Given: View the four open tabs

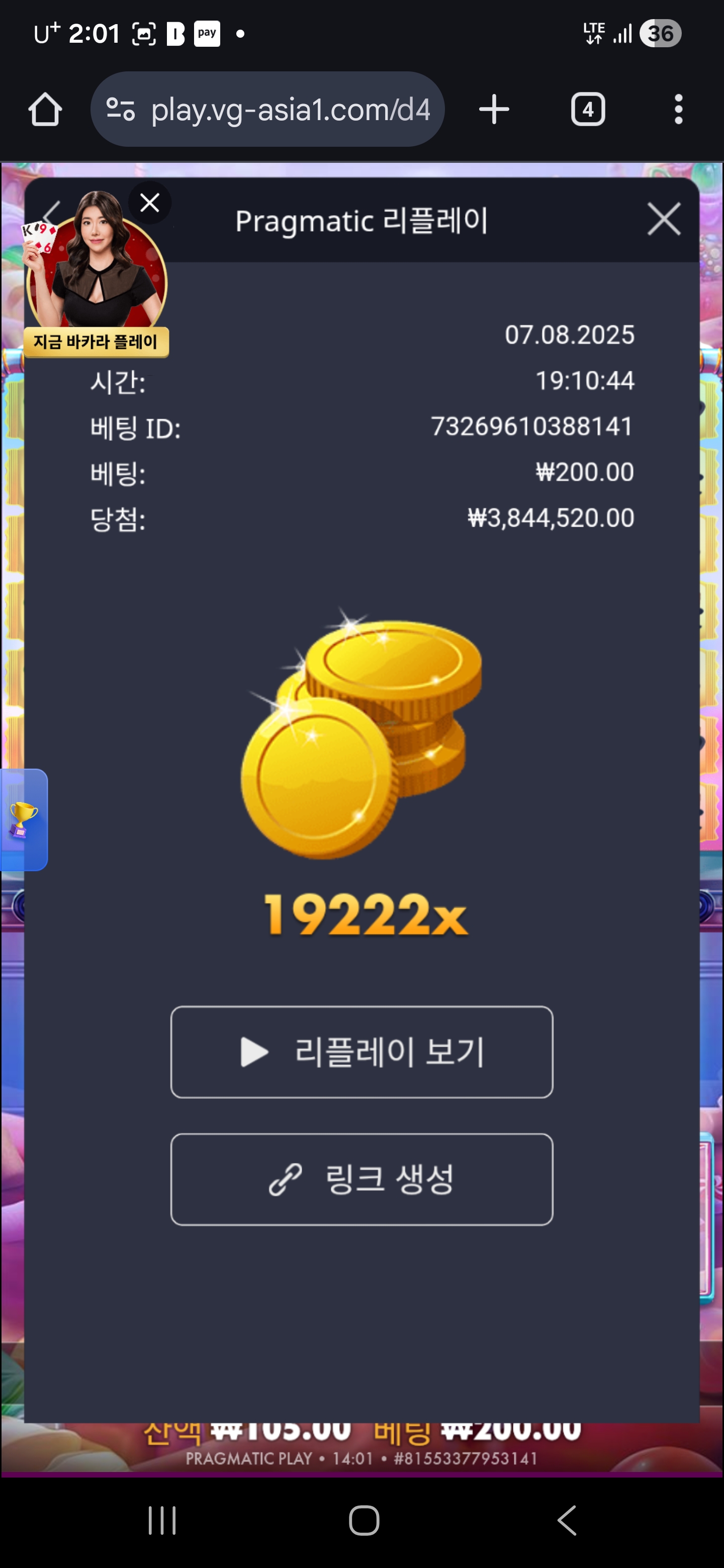Looking at the screenshot, I should point(588,110).
